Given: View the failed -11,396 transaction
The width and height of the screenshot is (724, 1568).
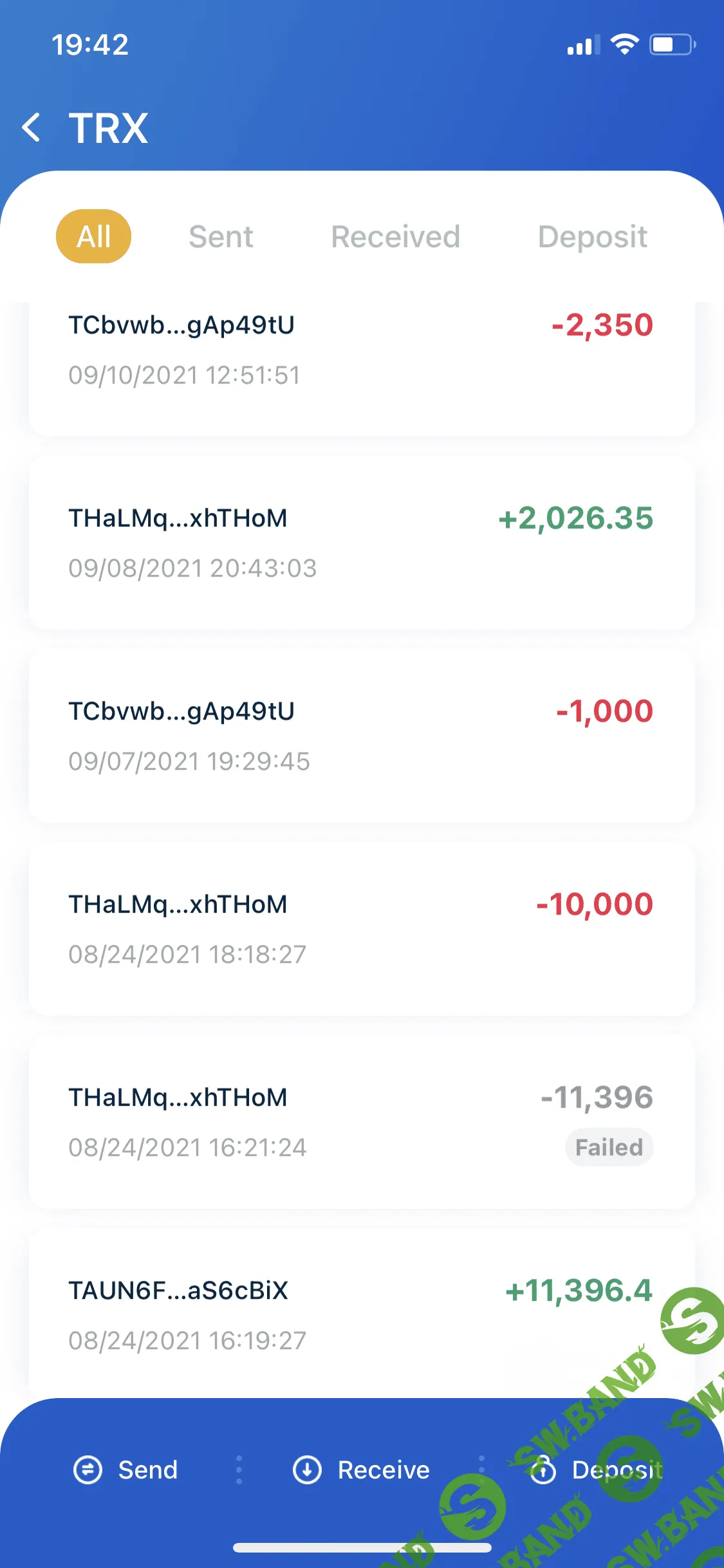Looking at the screenshot, I should (x=362, y=1122).
